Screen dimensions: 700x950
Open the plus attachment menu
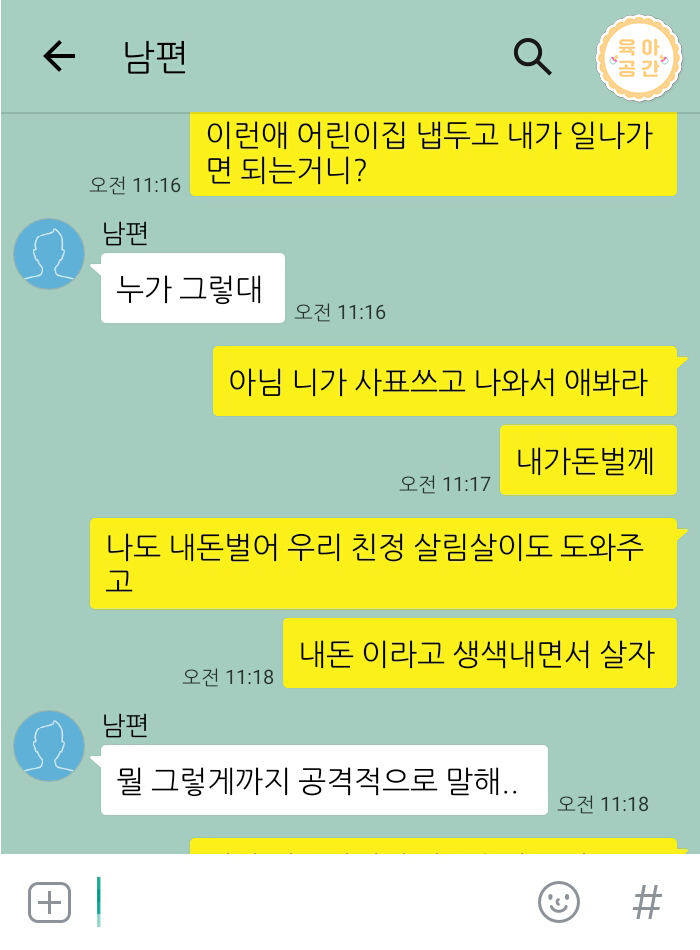point(49,902)
